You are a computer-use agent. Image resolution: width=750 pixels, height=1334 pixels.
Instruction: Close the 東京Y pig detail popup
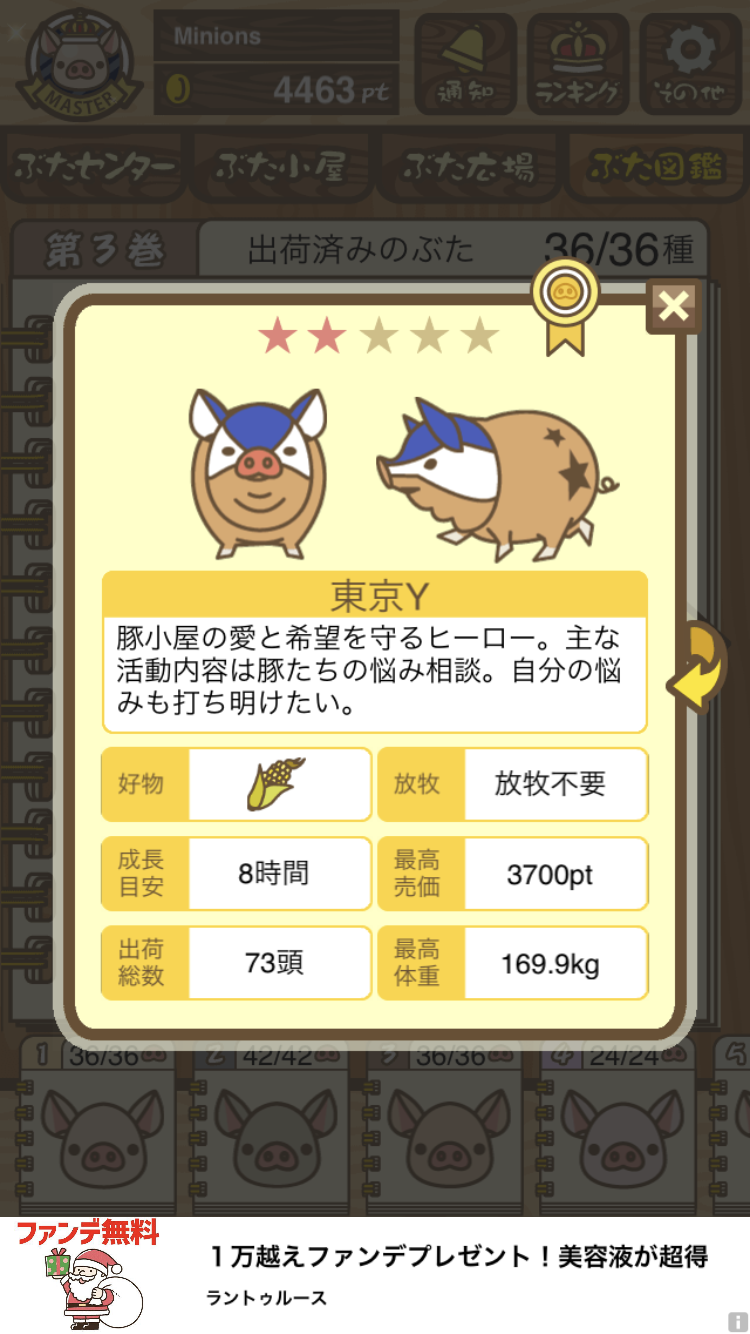pos(673,307)
